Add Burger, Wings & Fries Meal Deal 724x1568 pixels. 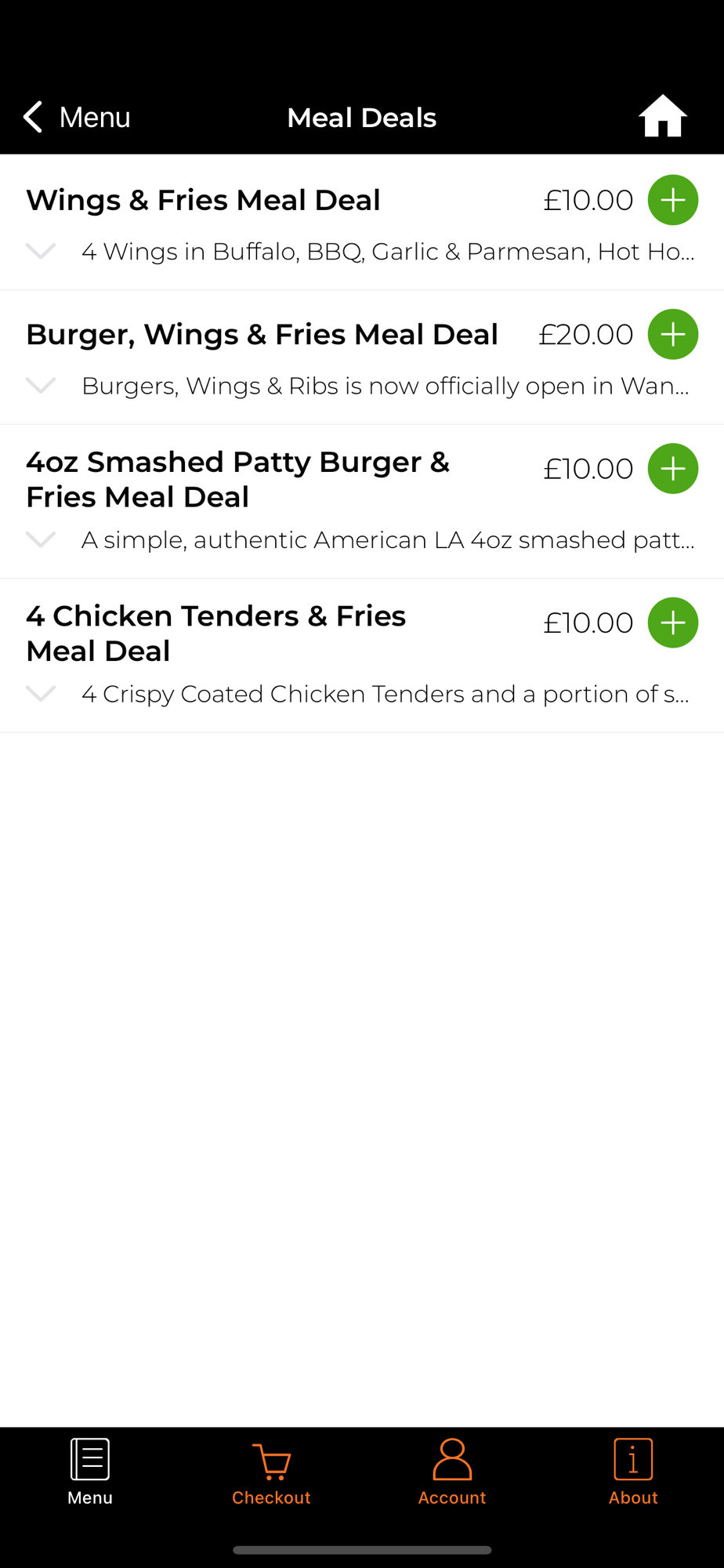(x=672, y=334)
